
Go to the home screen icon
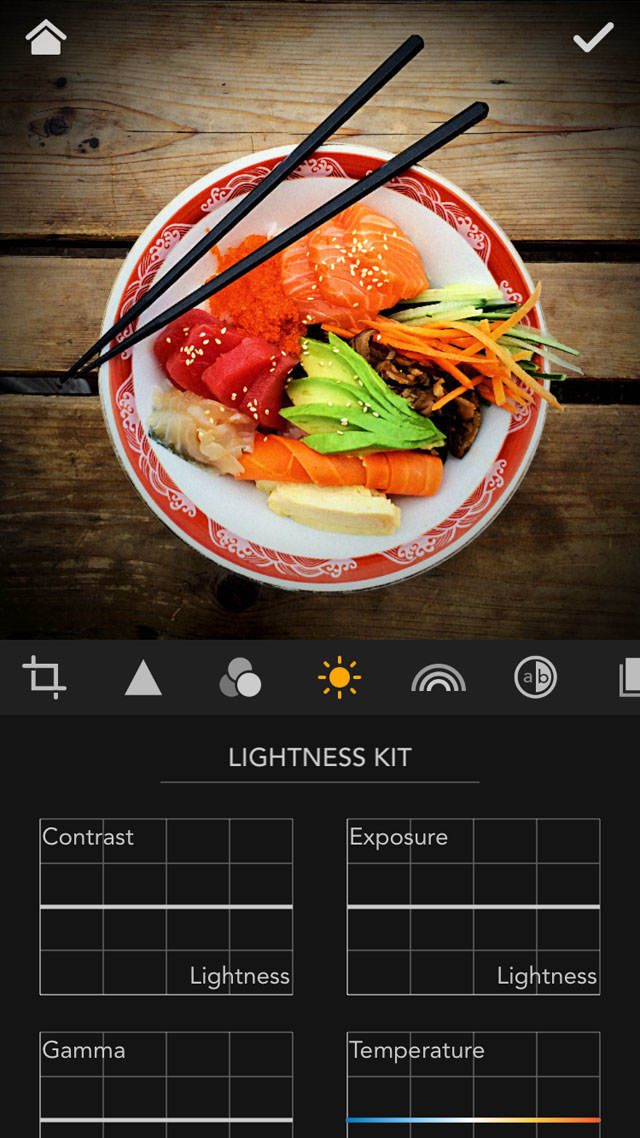click(46, 38)
